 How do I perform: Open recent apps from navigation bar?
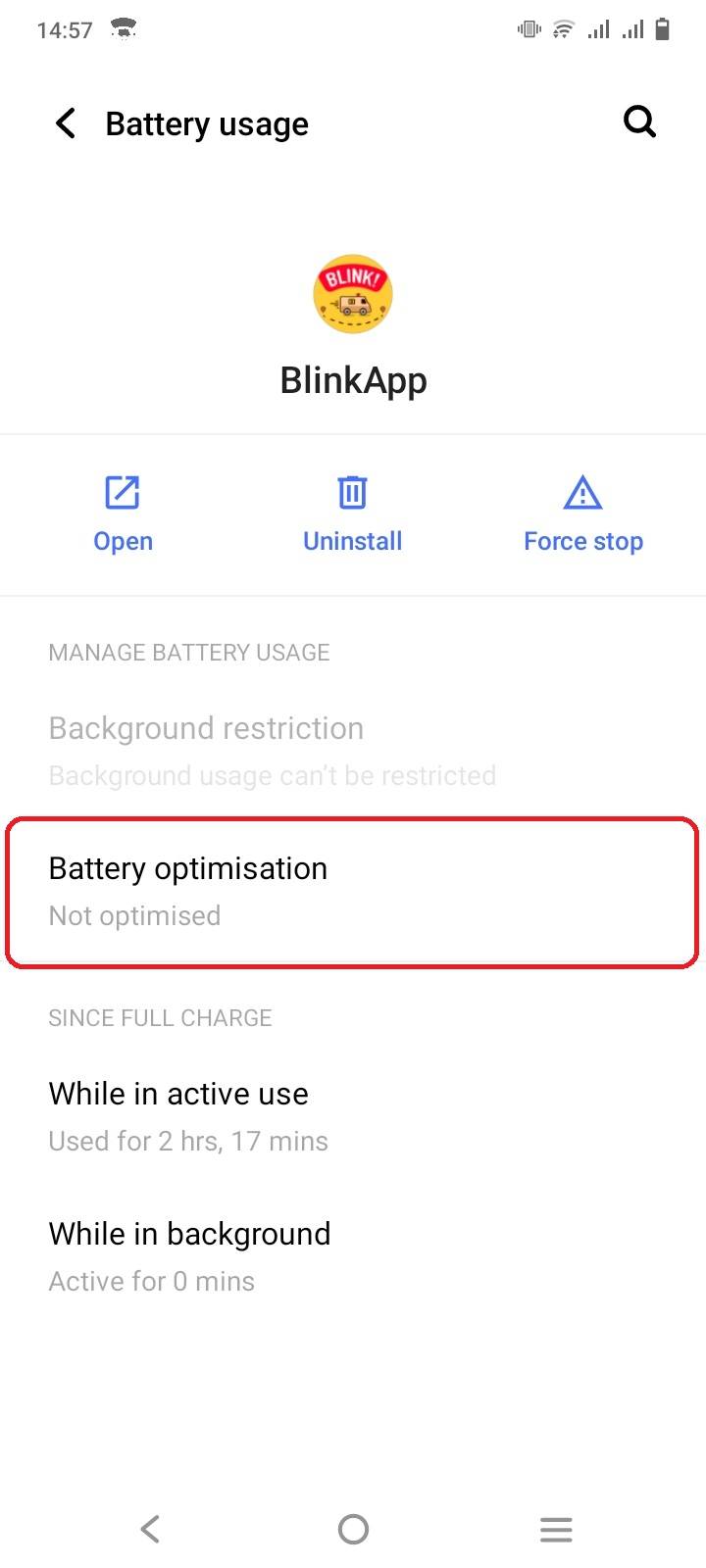coord(556,1529)
